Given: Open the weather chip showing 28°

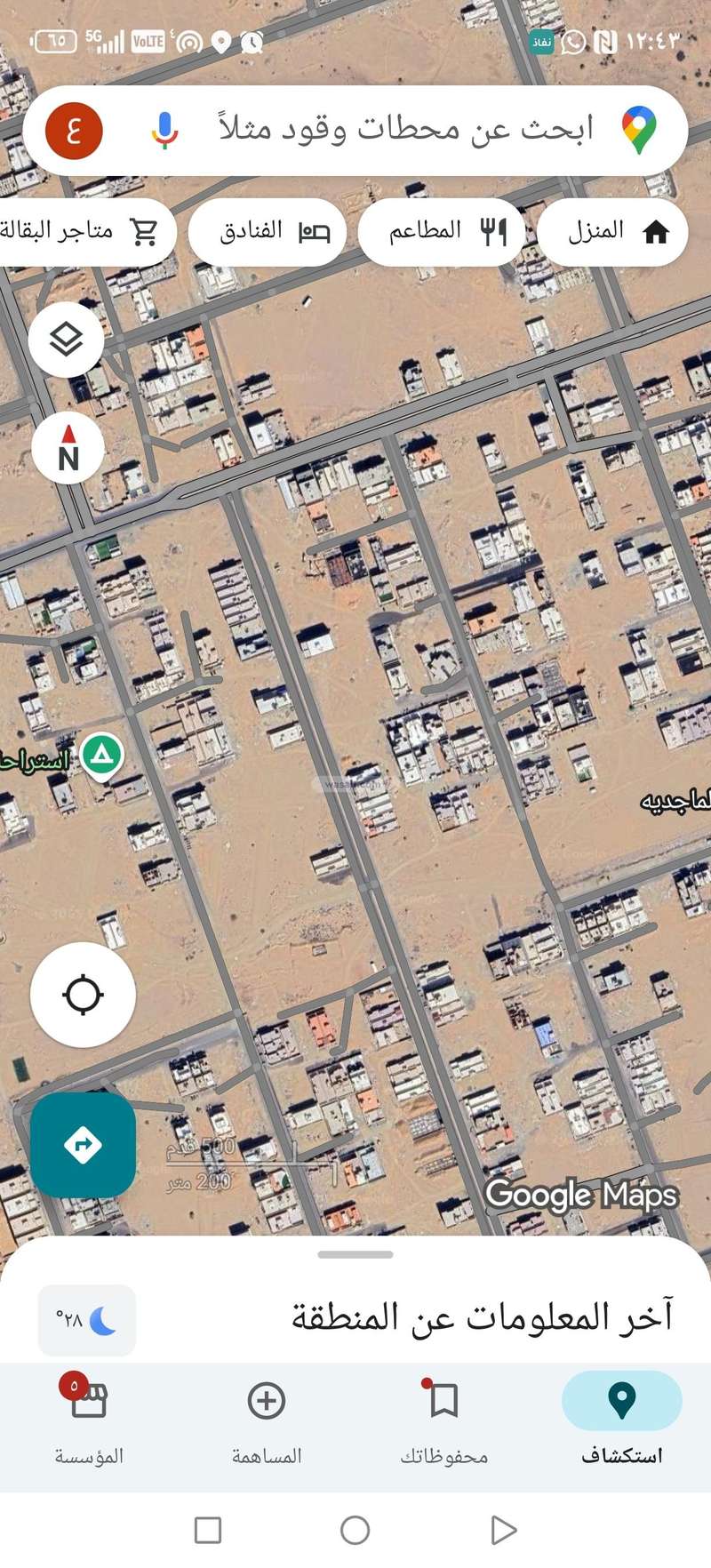Looking at the screenshot, I should (x=87, y=1320).
